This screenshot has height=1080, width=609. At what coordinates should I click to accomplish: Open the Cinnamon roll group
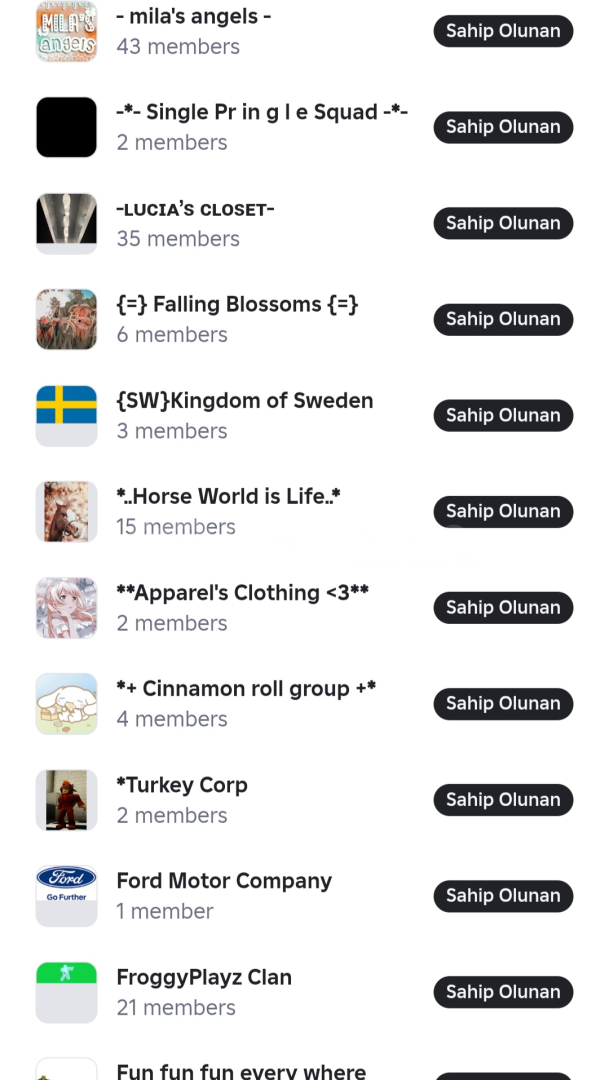[246, 689]
